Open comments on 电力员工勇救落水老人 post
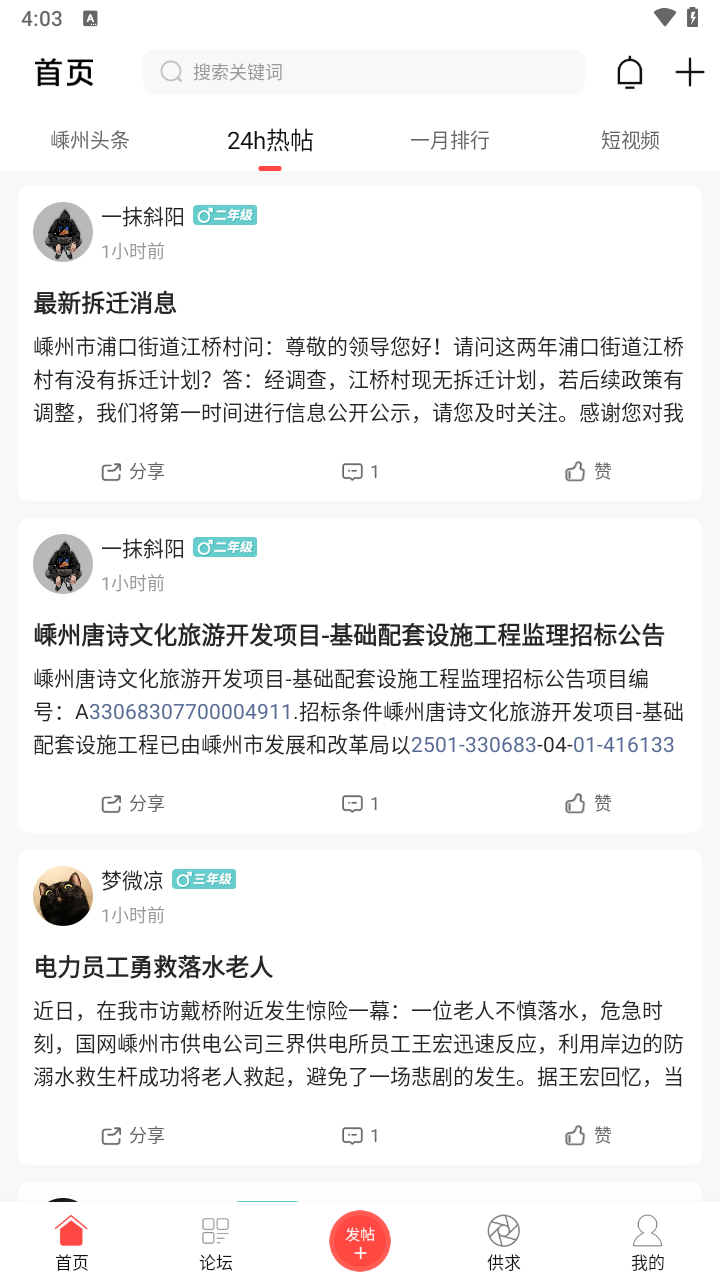This screenshot has width=720, height=1280. pos(360,1135)
